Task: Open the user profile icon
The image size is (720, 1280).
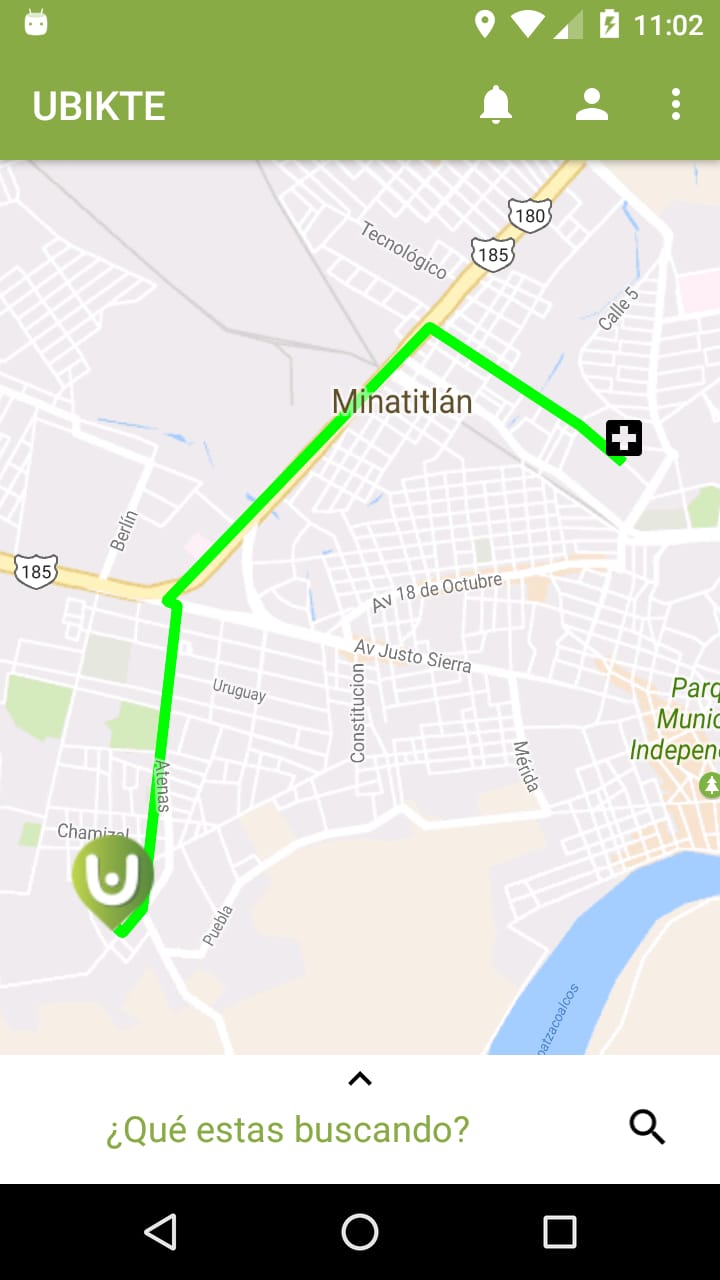Action: click(592, 105)
